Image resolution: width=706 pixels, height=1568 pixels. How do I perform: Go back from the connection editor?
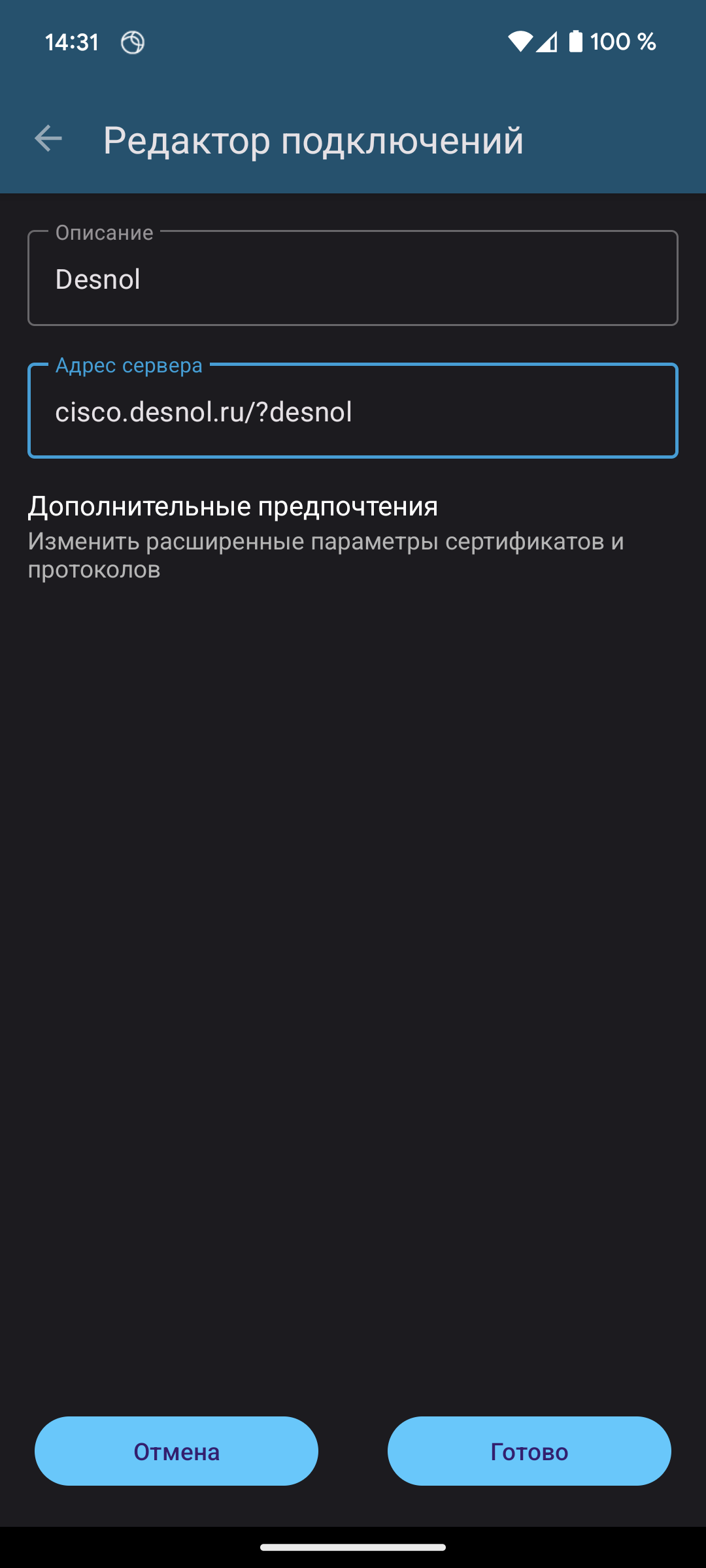click(x=48, y=139)
